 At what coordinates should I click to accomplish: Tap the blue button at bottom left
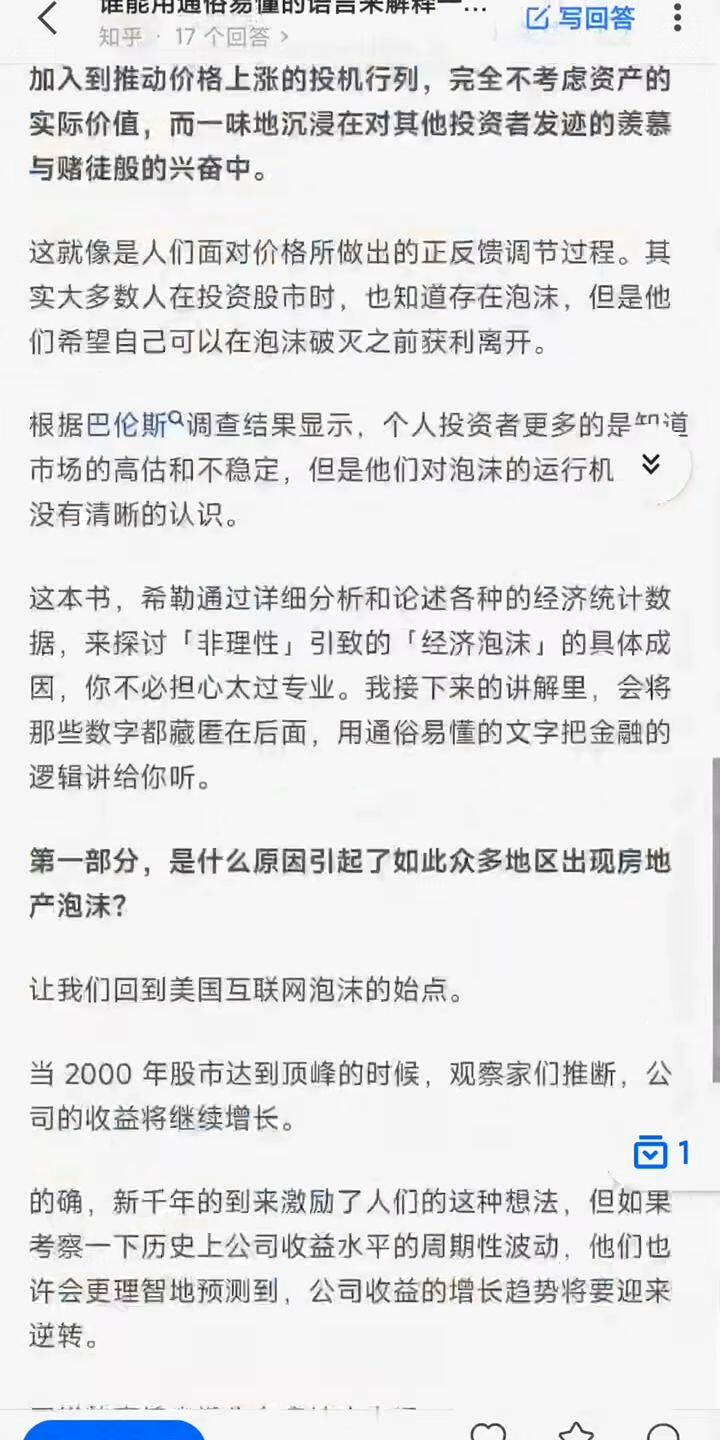[114, 1431]
